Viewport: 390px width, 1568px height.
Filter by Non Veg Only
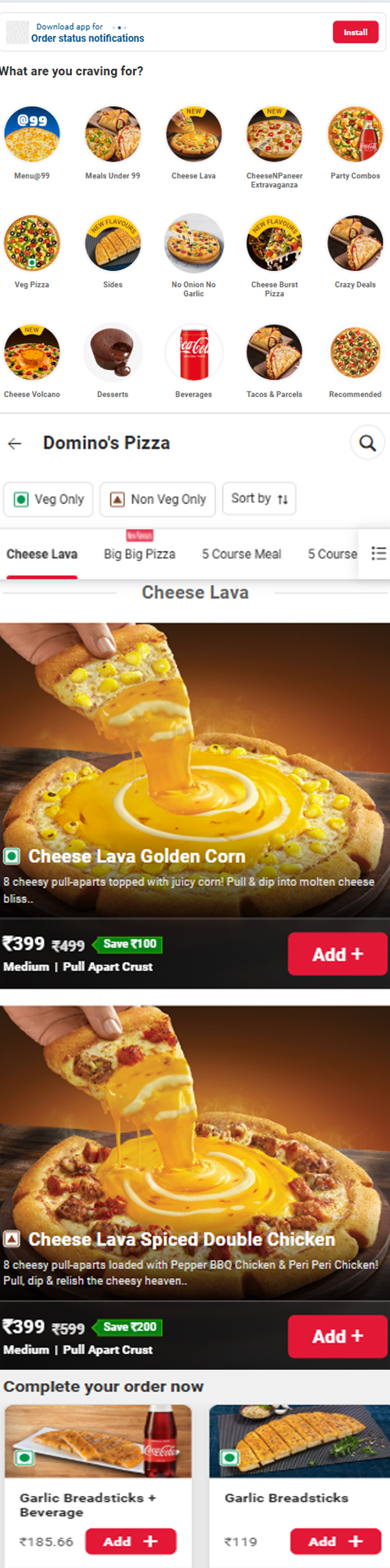click(x=158, y=500)
